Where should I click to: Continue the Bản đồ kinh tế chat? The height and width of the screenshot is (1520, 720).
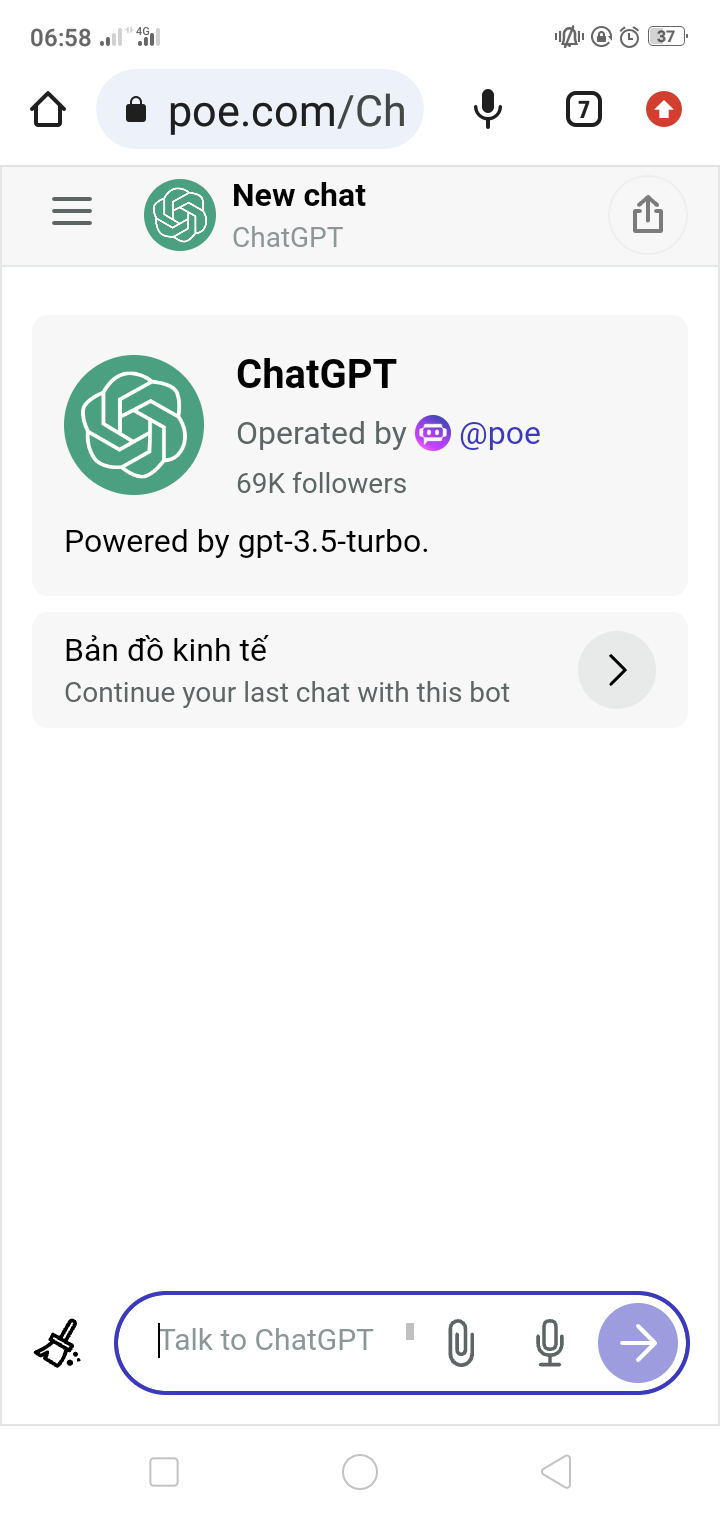pos(617,670)
